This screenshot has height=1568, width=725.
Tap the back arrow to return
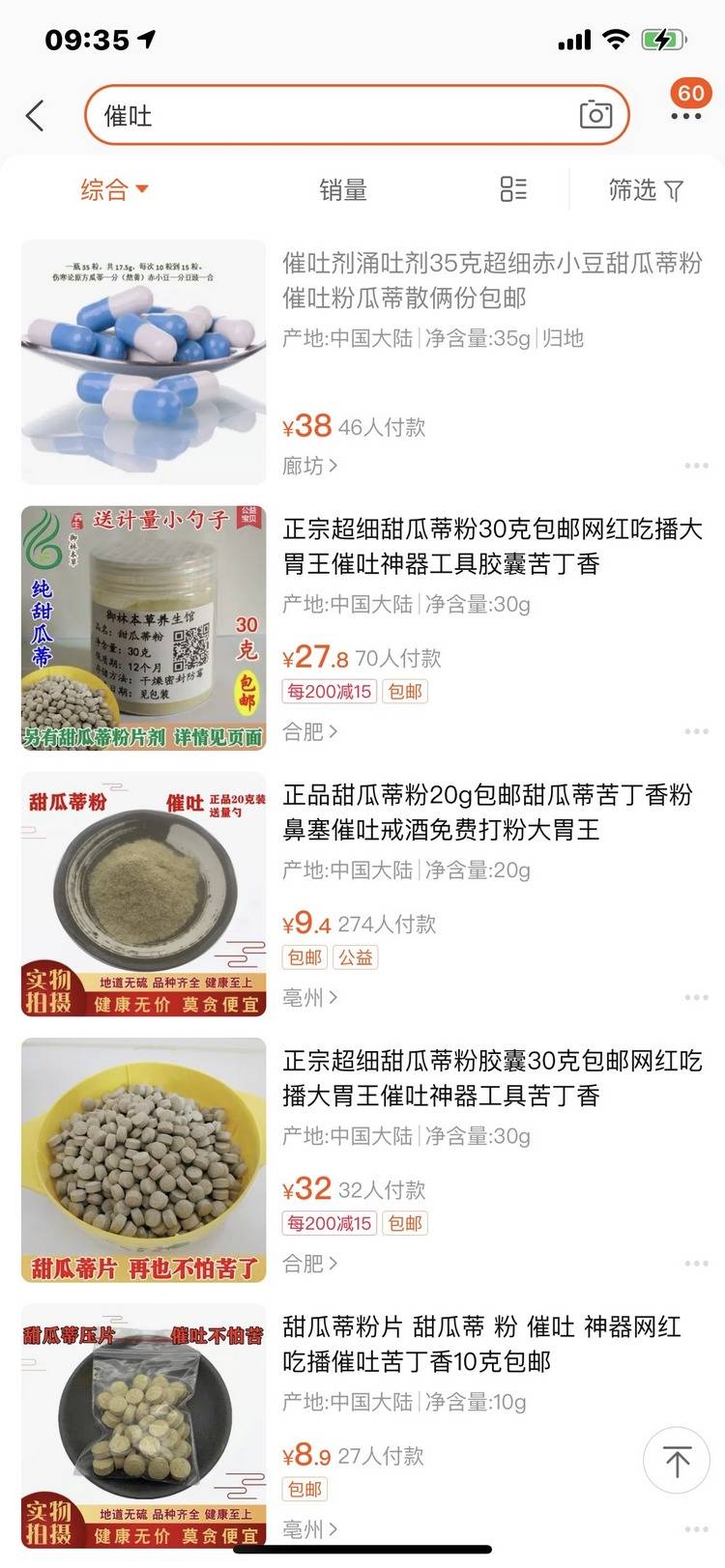pyautogui.click(x=35, y=114)
